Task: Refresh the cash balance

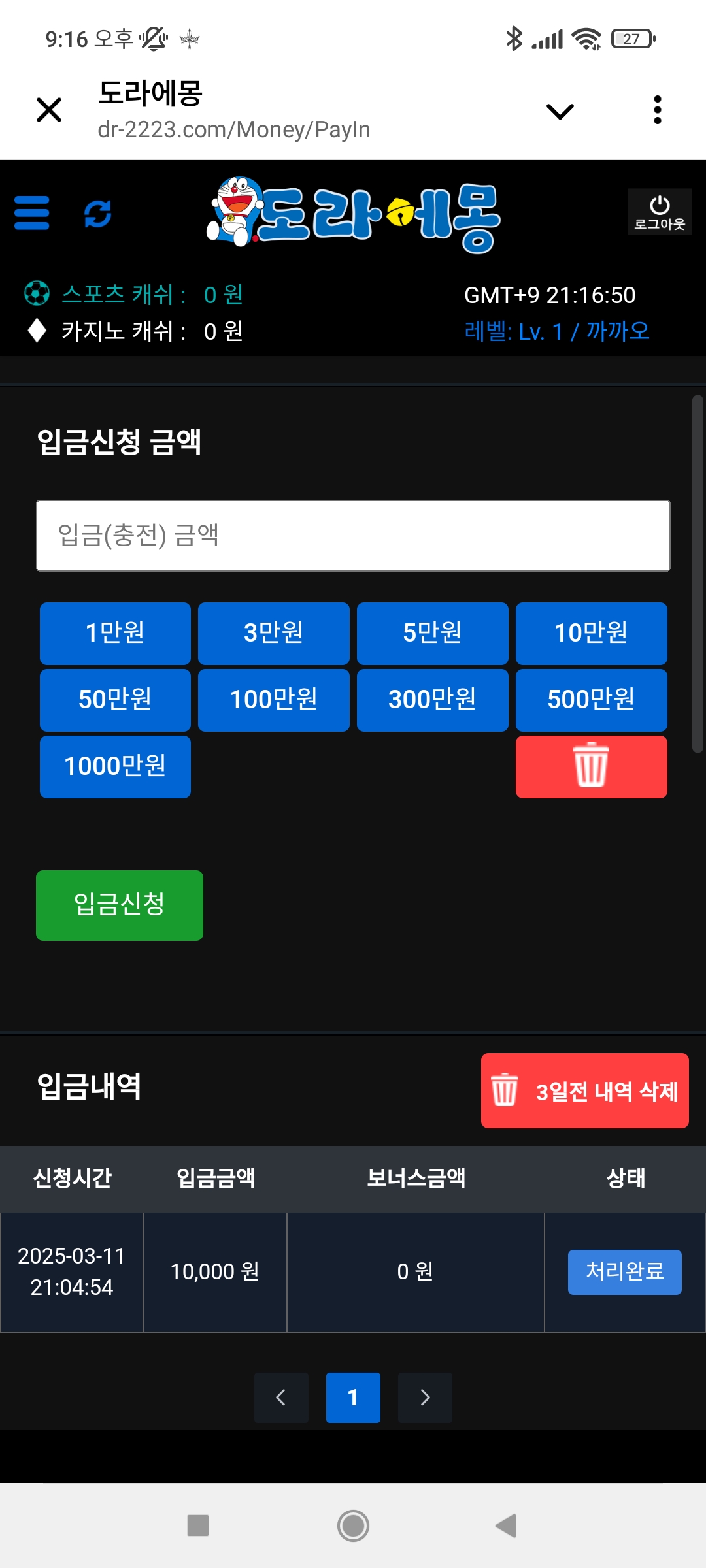Action: tap(98, 214)
